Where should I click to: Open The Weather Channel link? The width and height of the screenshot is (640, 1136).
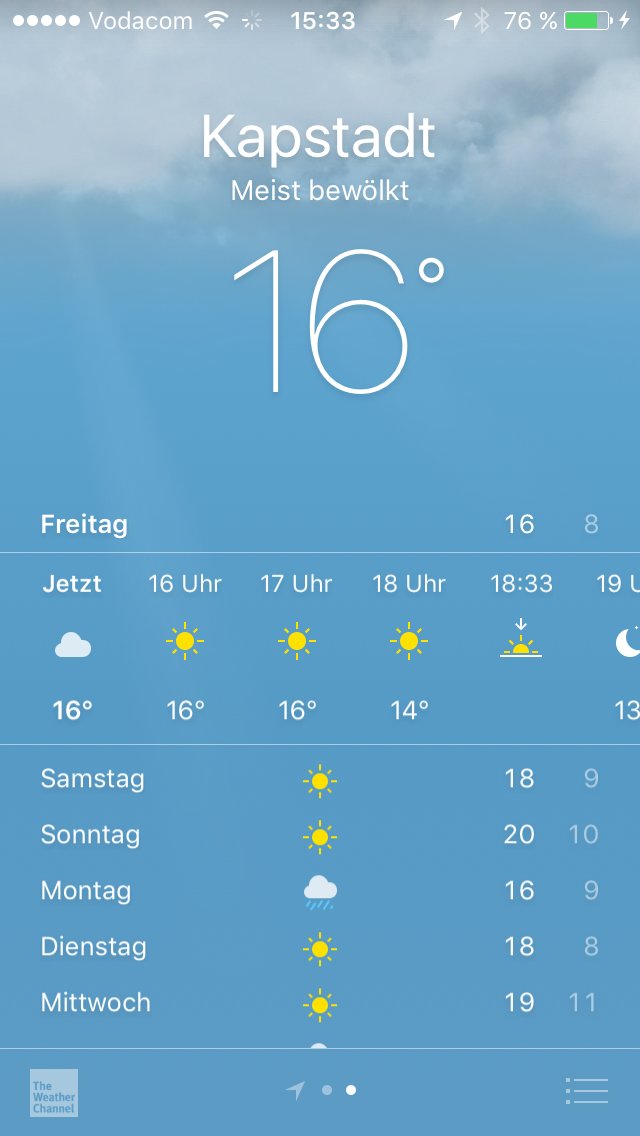(x=54, y=1093)
